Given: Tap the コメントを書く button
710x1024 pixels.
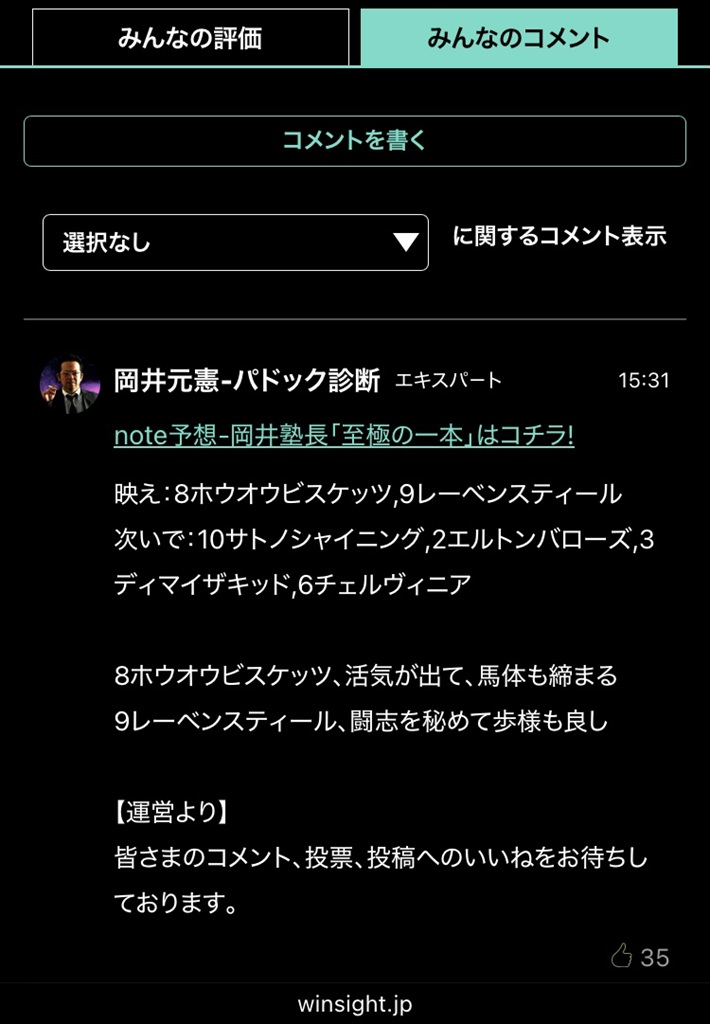Looking at the screenshot, I should click(355, 141).
